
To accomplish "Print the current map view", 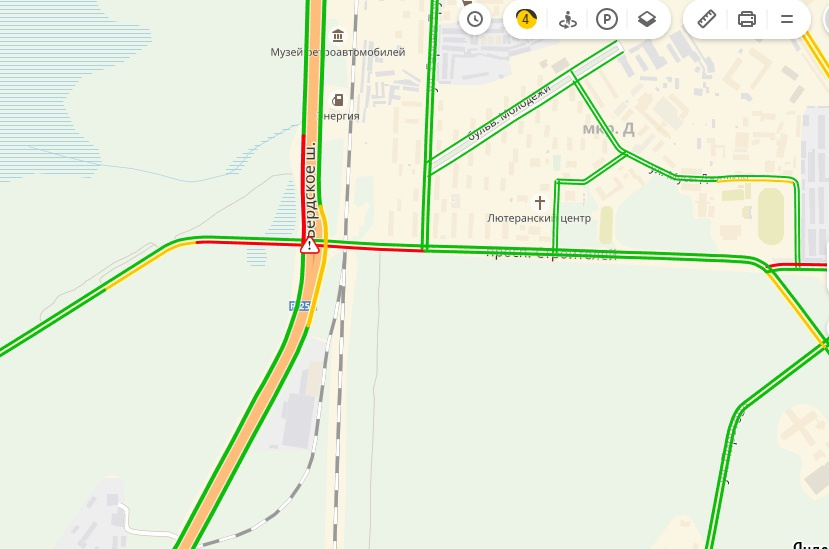I will [746, 19].
